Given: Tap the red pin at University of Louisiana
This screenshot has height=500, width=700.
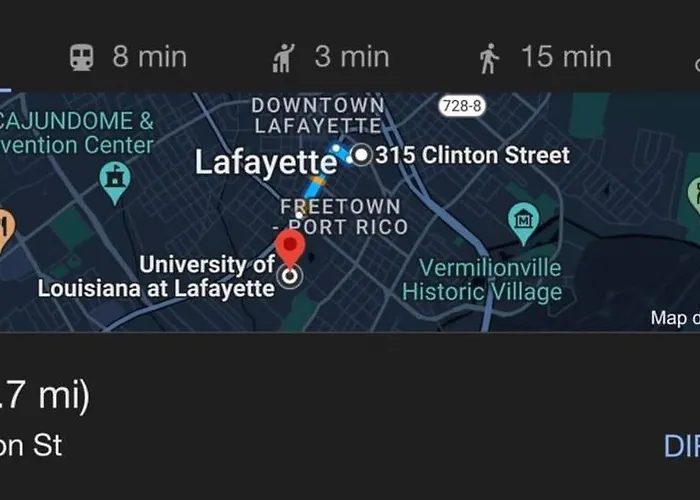Looking at the screenshot, I should (290, 248).
